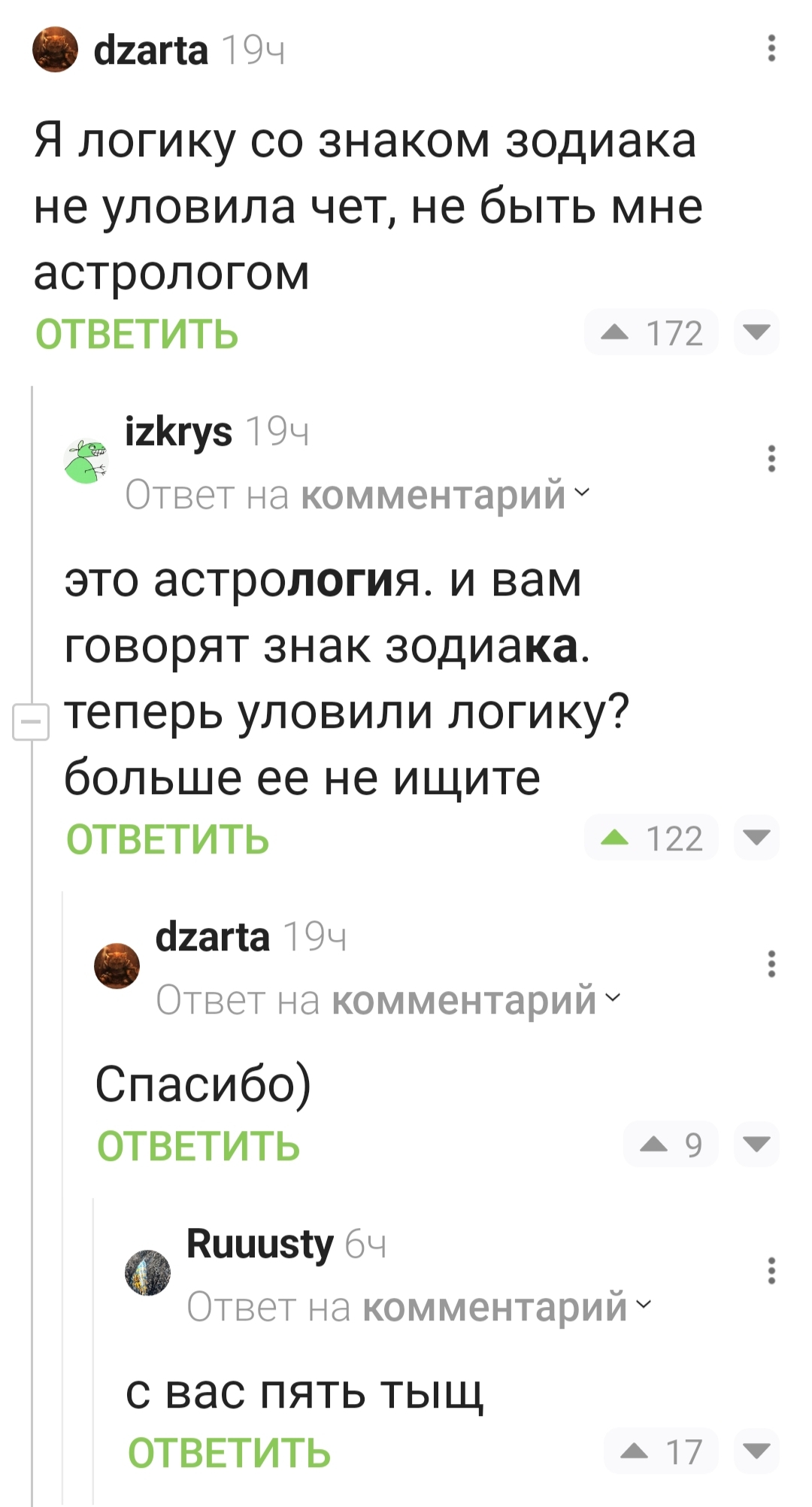This screenshot has height=1507, width=812.
Task: Reply to dzarta's 'Спасибо)' comment
Action: (x=198, y=1146)
